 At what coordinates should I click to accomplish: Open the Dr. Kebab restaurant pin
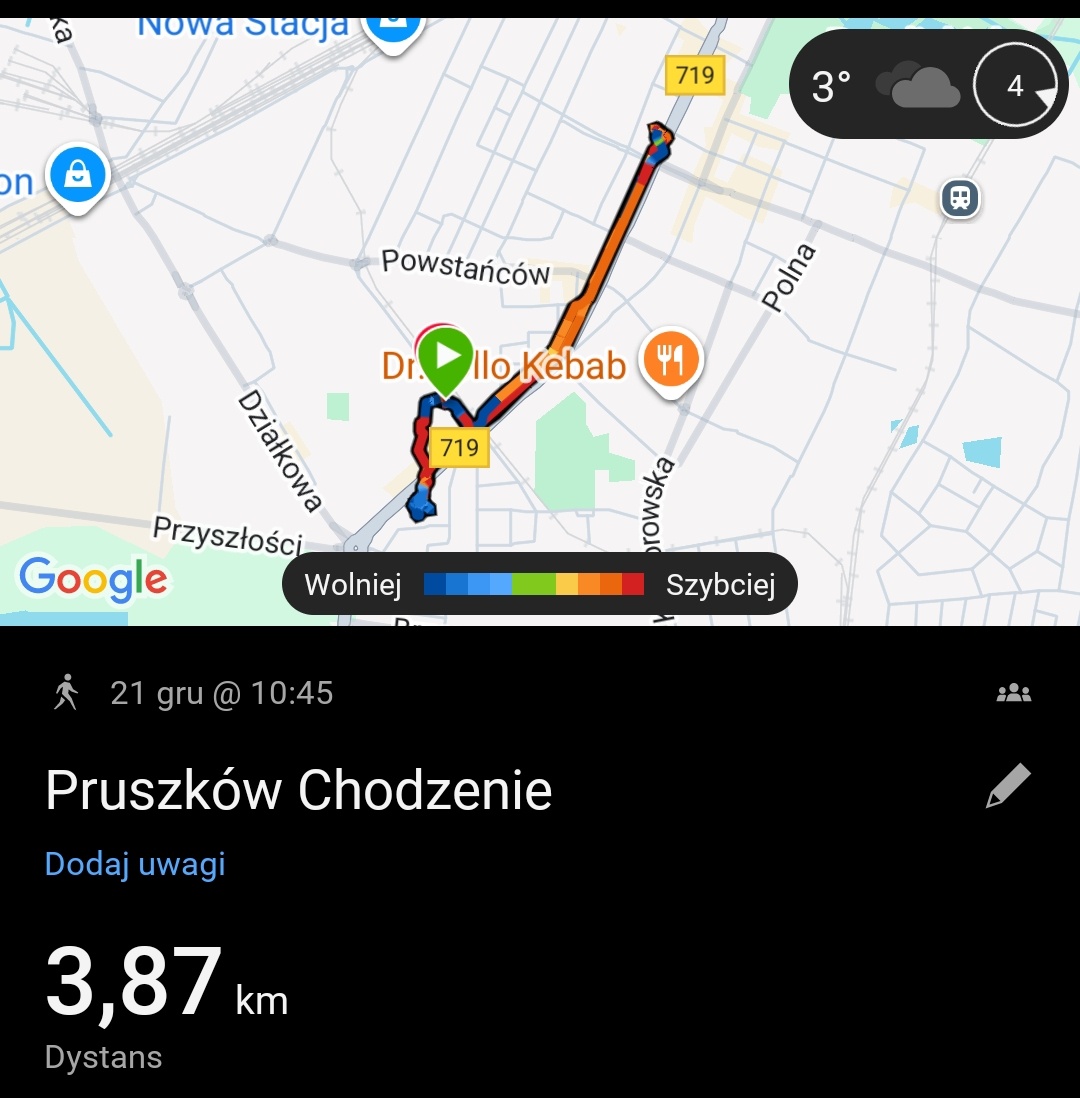point(671,359)
